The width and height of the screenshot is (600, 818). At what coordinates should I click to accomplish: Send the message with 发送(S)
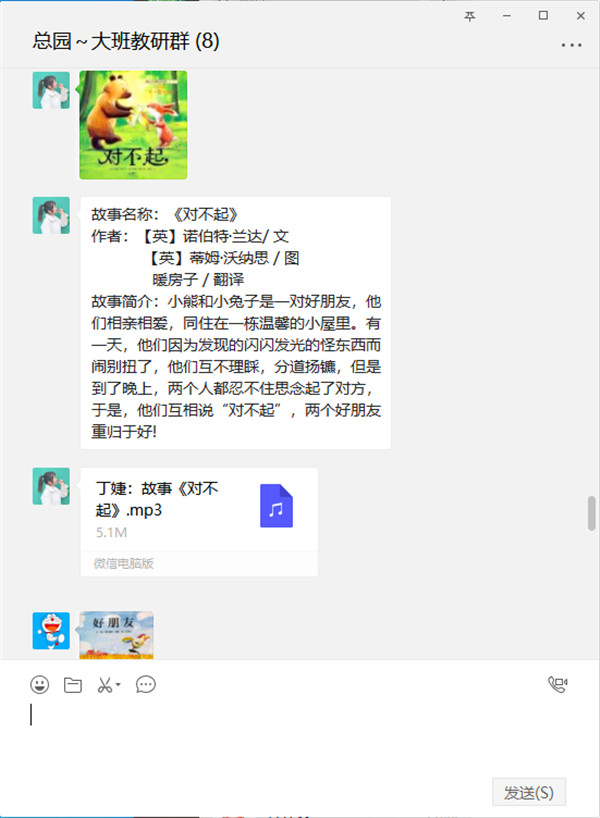529,793
